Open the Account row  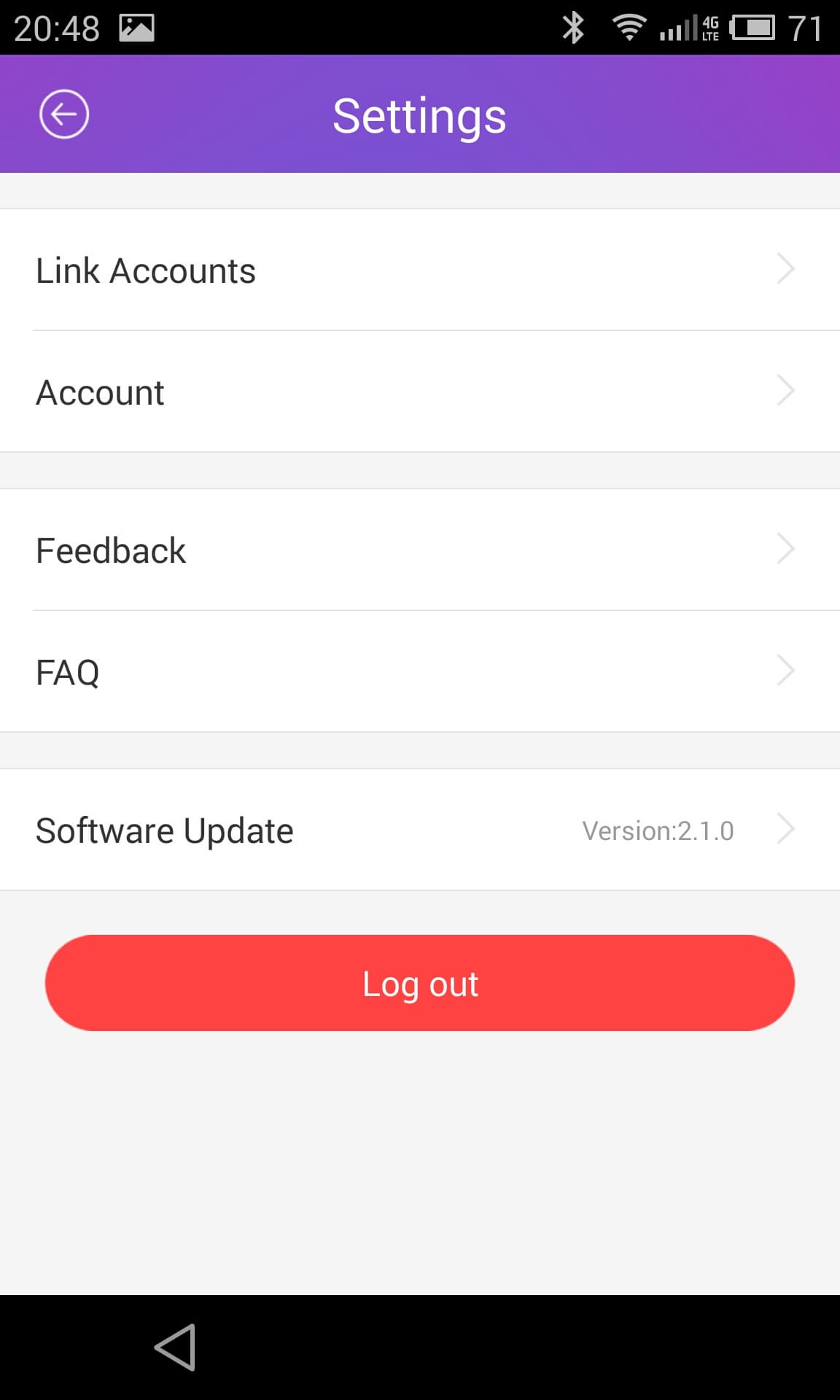coord(420,392)
